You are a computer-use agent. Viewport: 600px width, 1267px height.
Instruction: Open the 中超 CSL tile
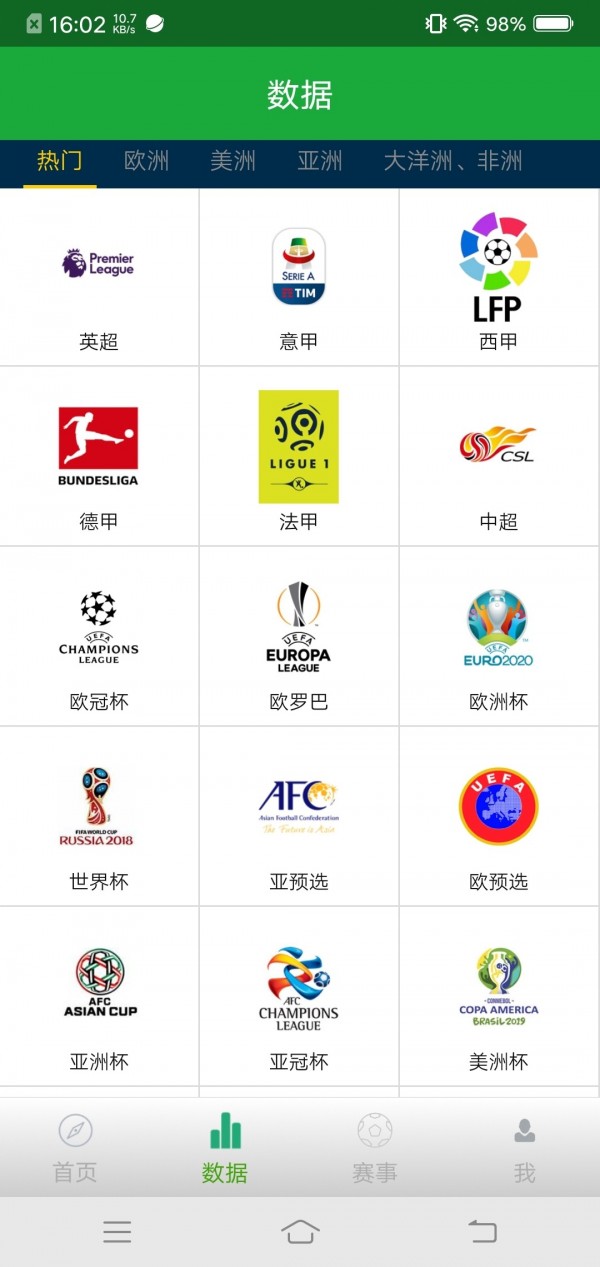[499, 457]
